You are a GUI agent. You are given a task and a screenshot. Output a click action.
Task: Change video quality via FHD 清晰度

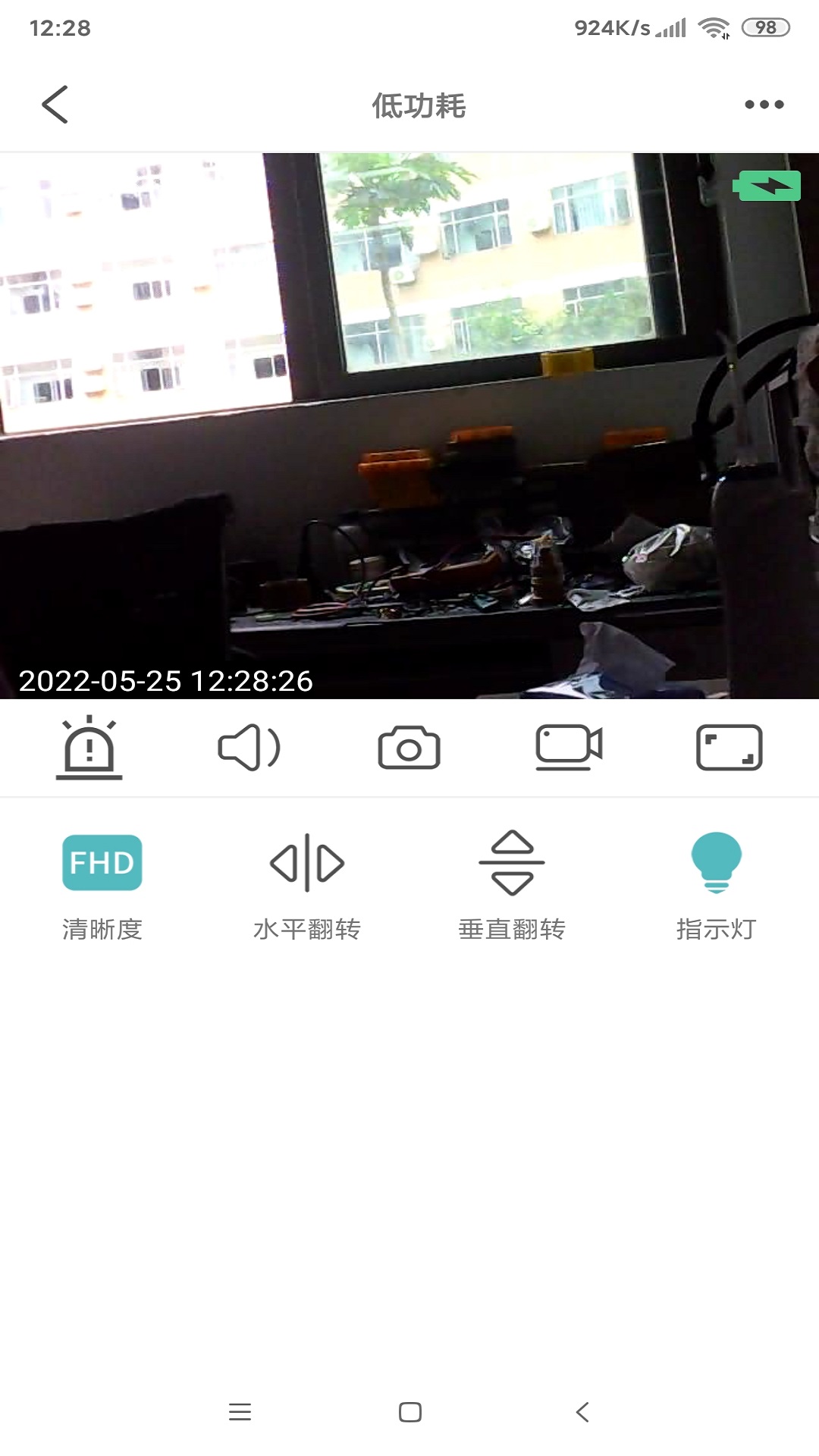[102, 883]
